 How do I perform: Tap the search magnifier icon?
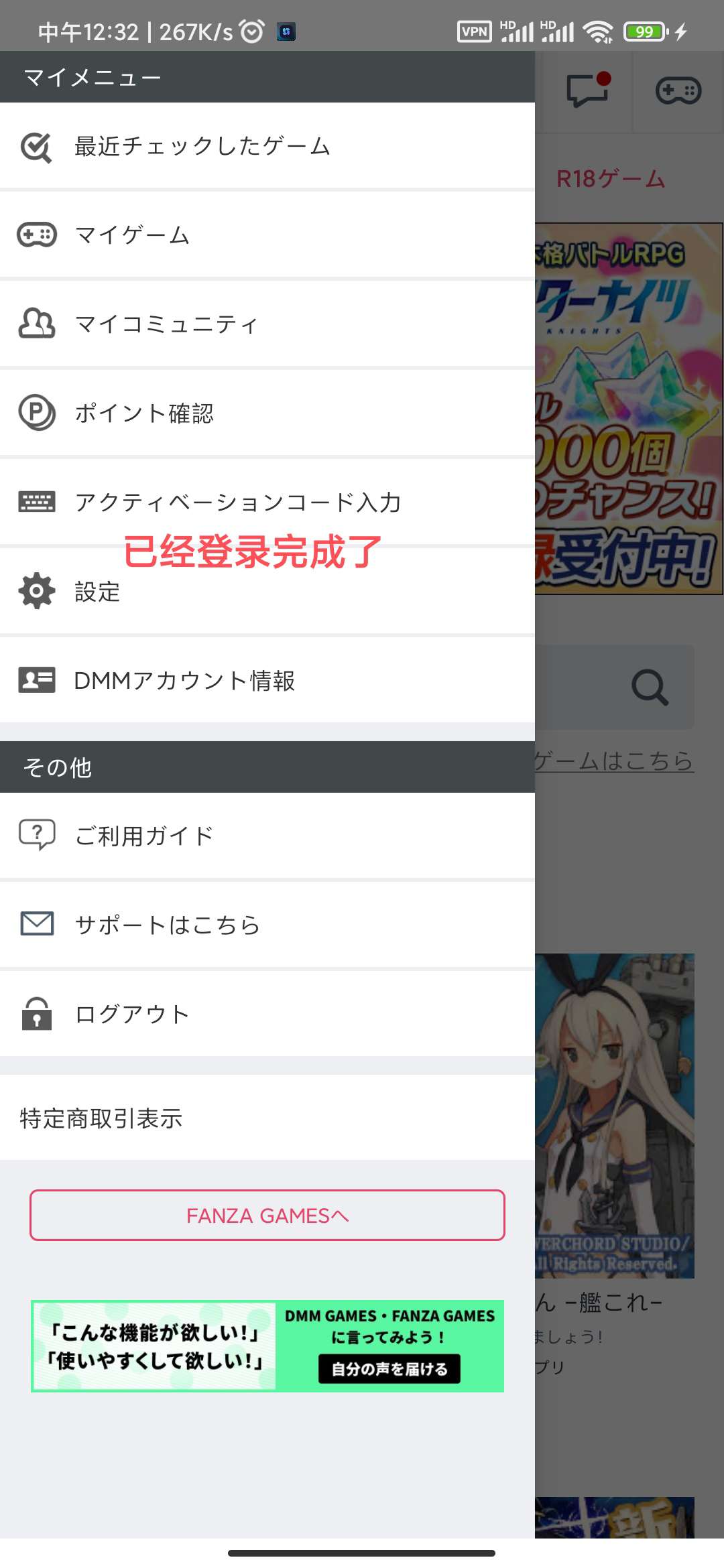pyautogui.click(x=649, y=688)
